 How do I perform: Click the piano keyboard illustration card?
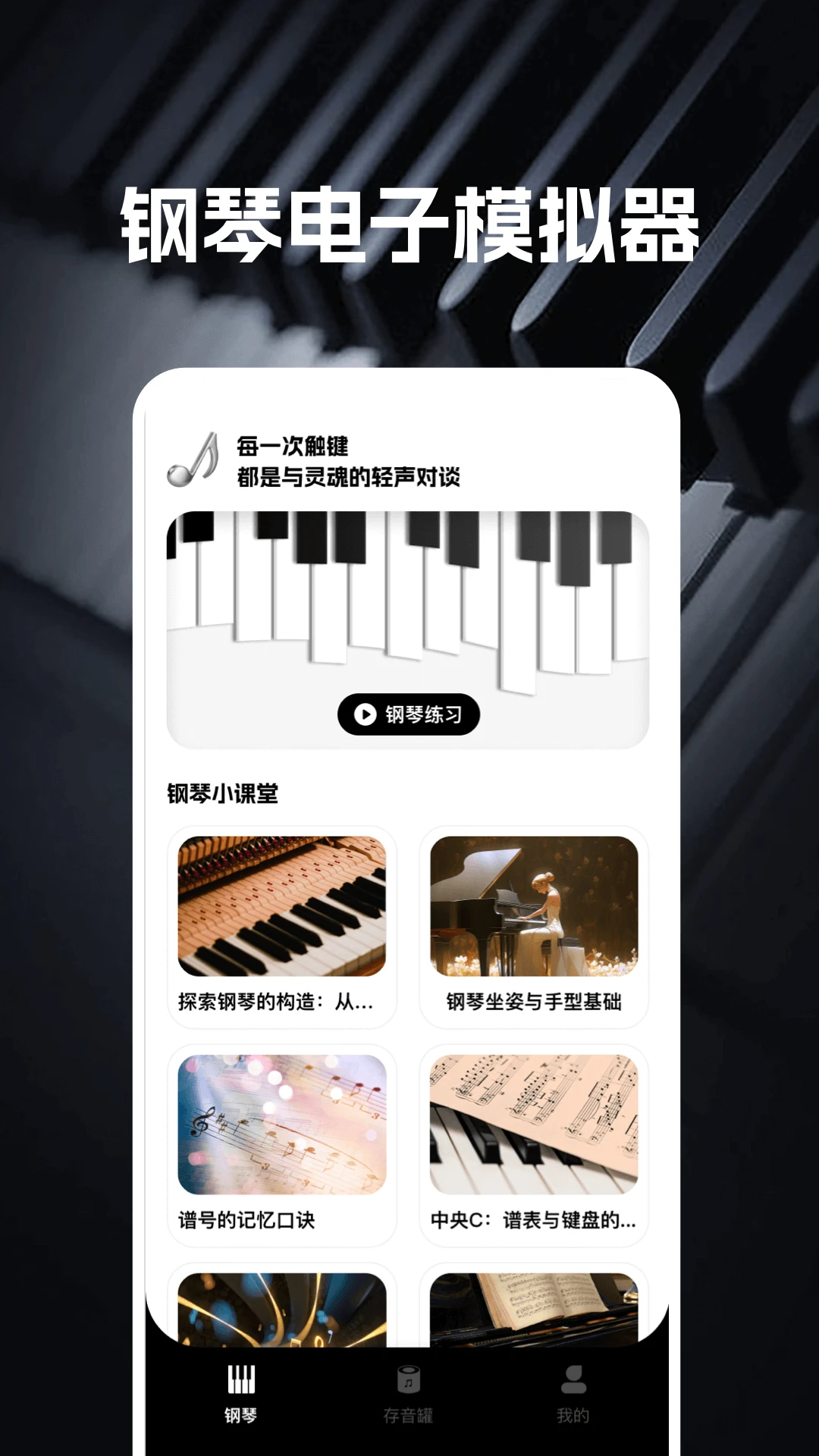pos(409,607)
